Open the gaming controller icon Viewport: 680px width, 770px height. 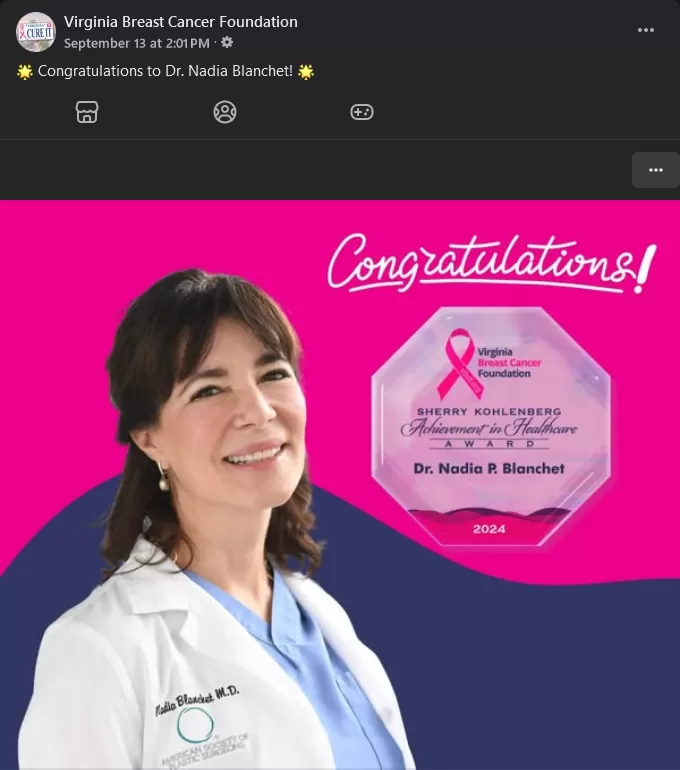click(x=362, y=112)
